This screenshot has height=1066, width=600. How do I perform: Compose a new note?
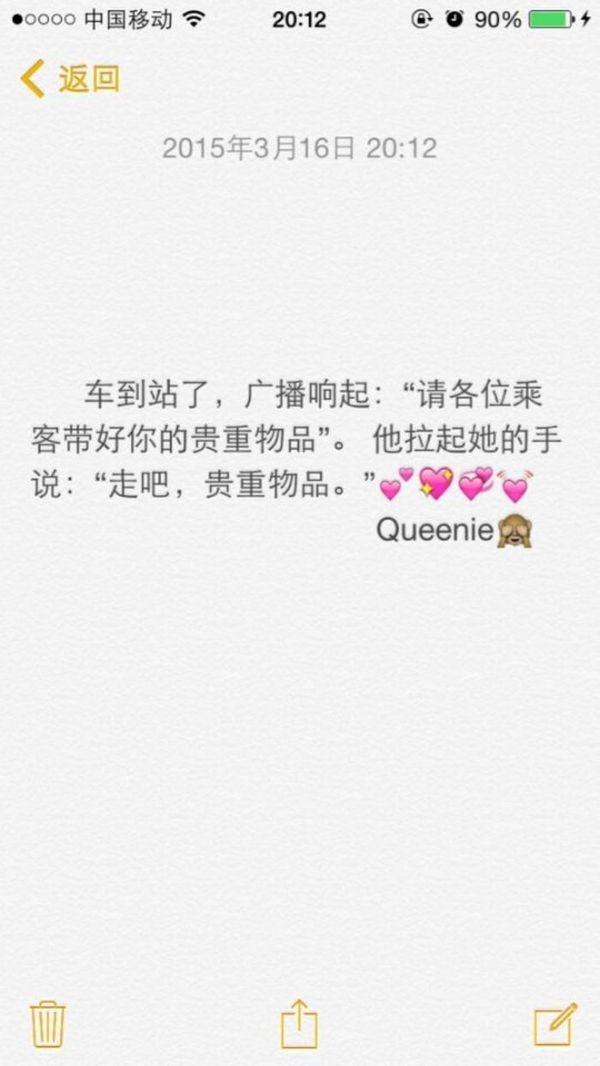tap(555, 1024)
